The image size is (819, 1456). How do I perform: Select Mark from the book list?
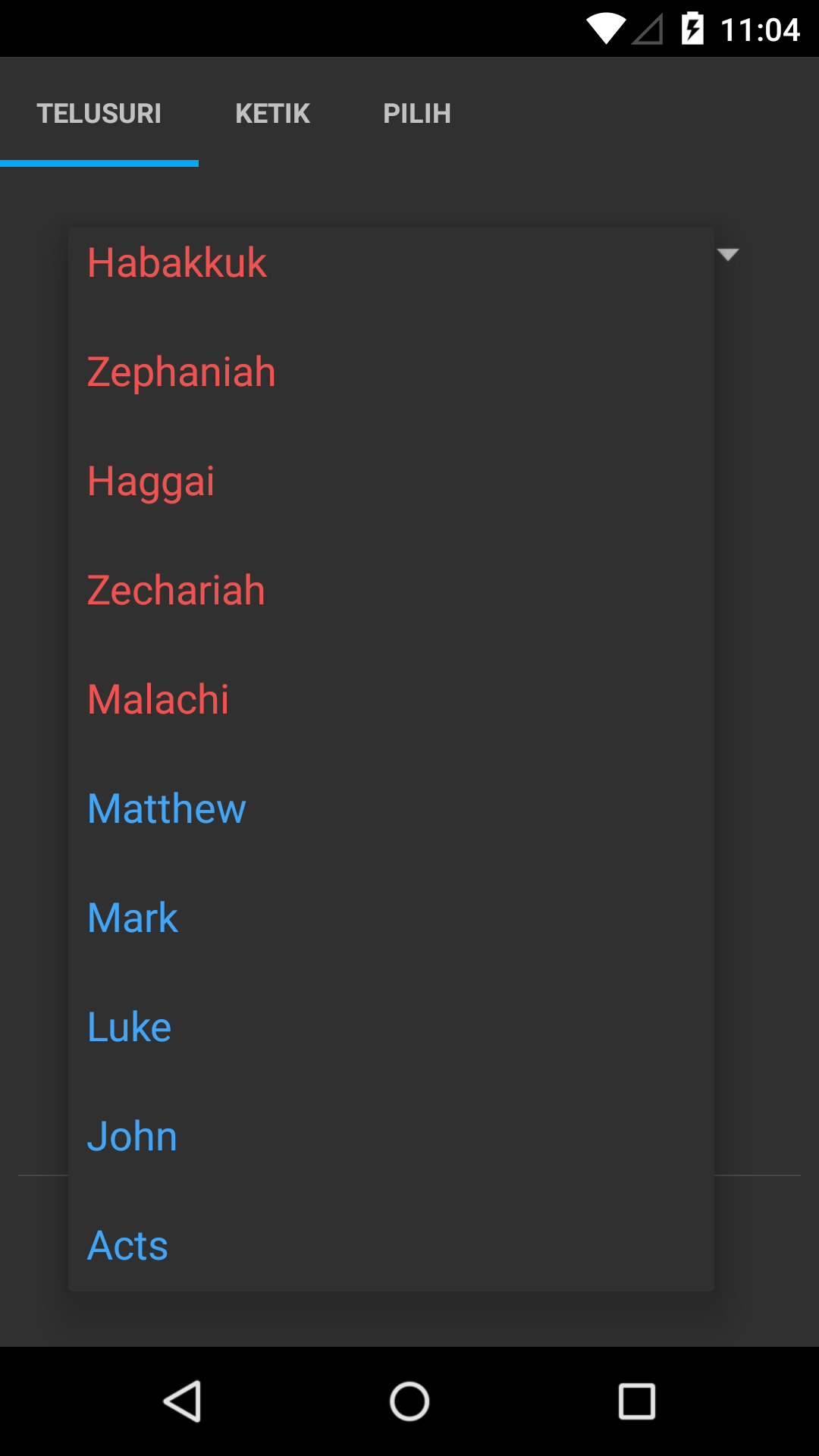(391, 918)
